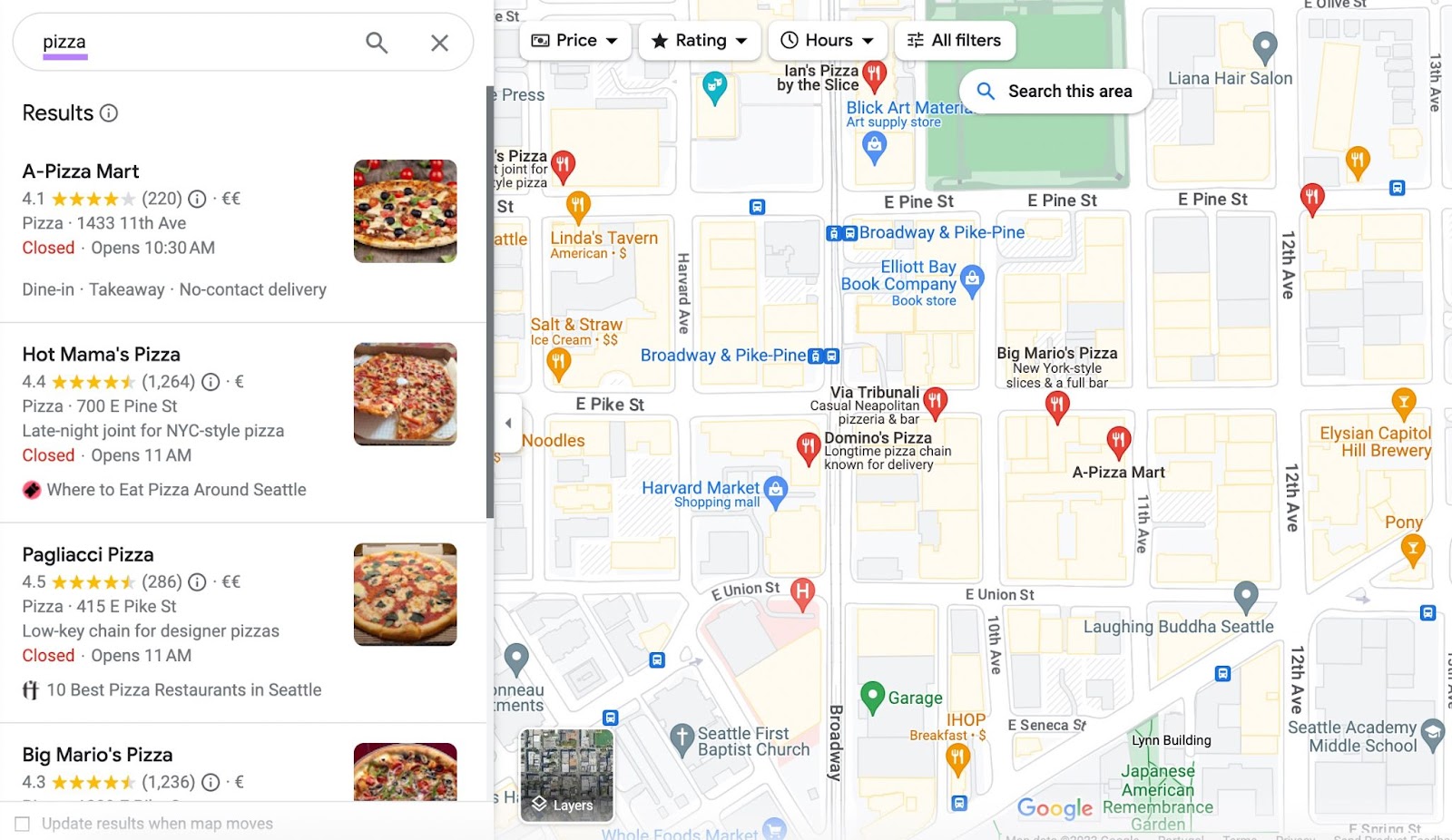This screenshot has height=840, width=1452.
Task: Select the Pagliacci Pizza result
Action: tap(88, 555)
